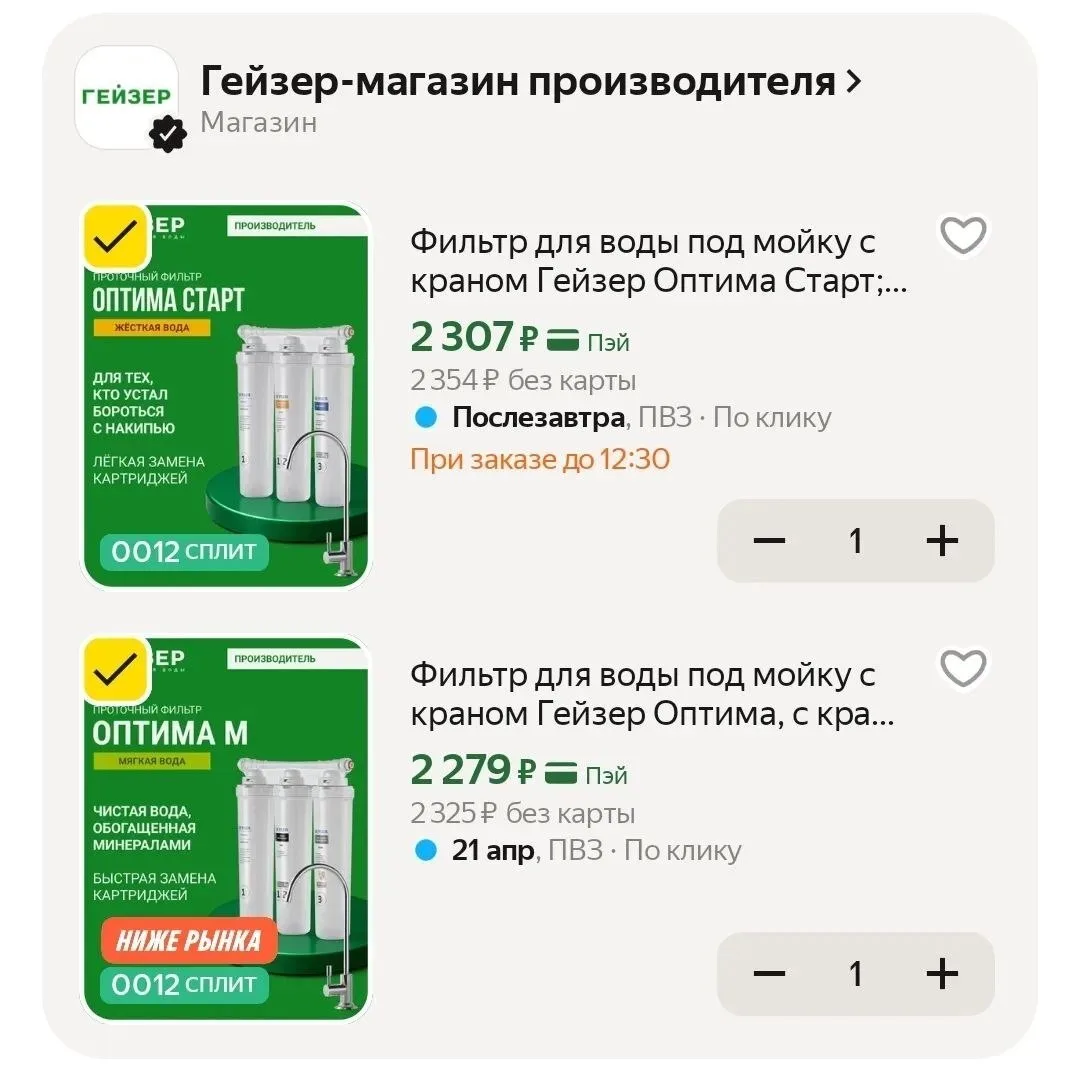The image size is (1079, 1078).
Task: Open the Оптима М product image
Action: (x=226, y=828)
